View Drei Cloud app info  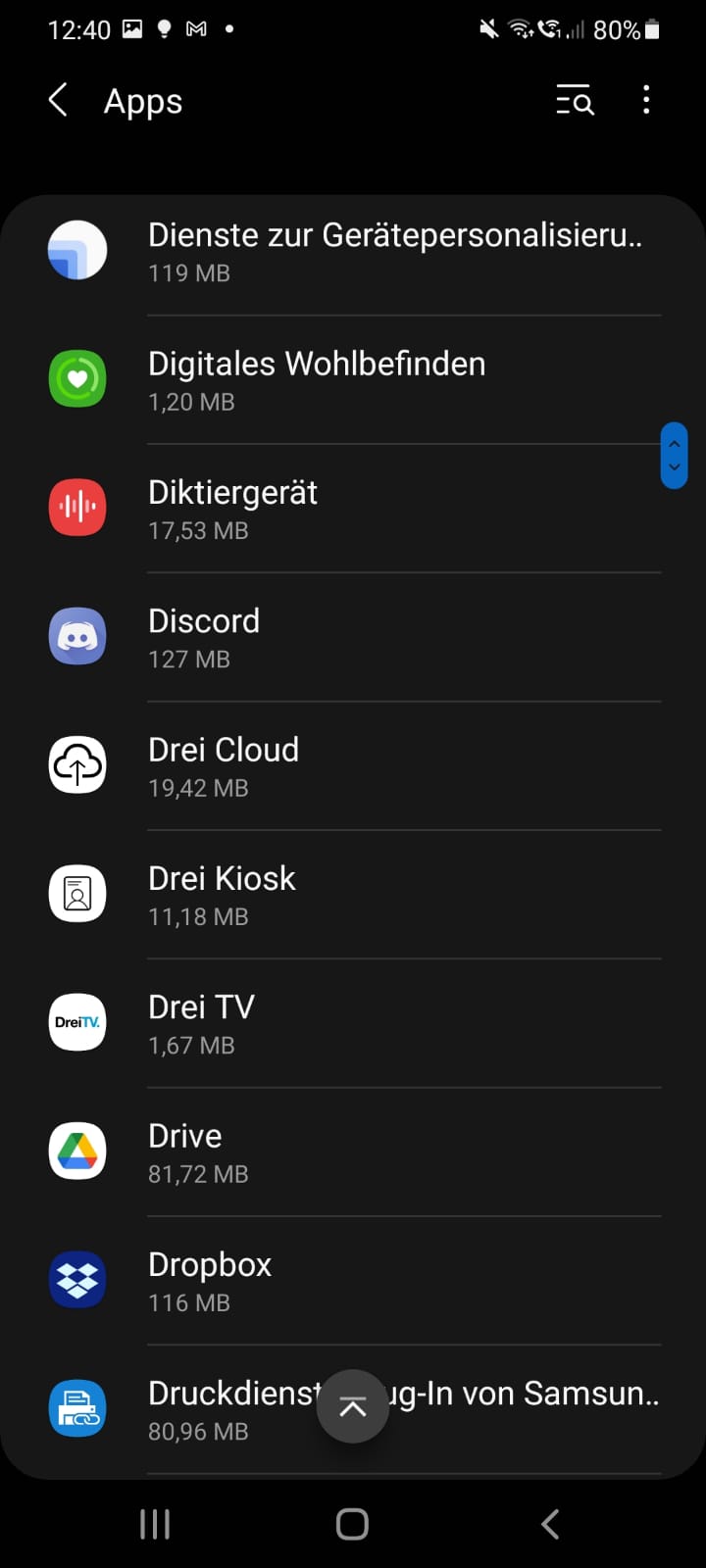(392, 766)
